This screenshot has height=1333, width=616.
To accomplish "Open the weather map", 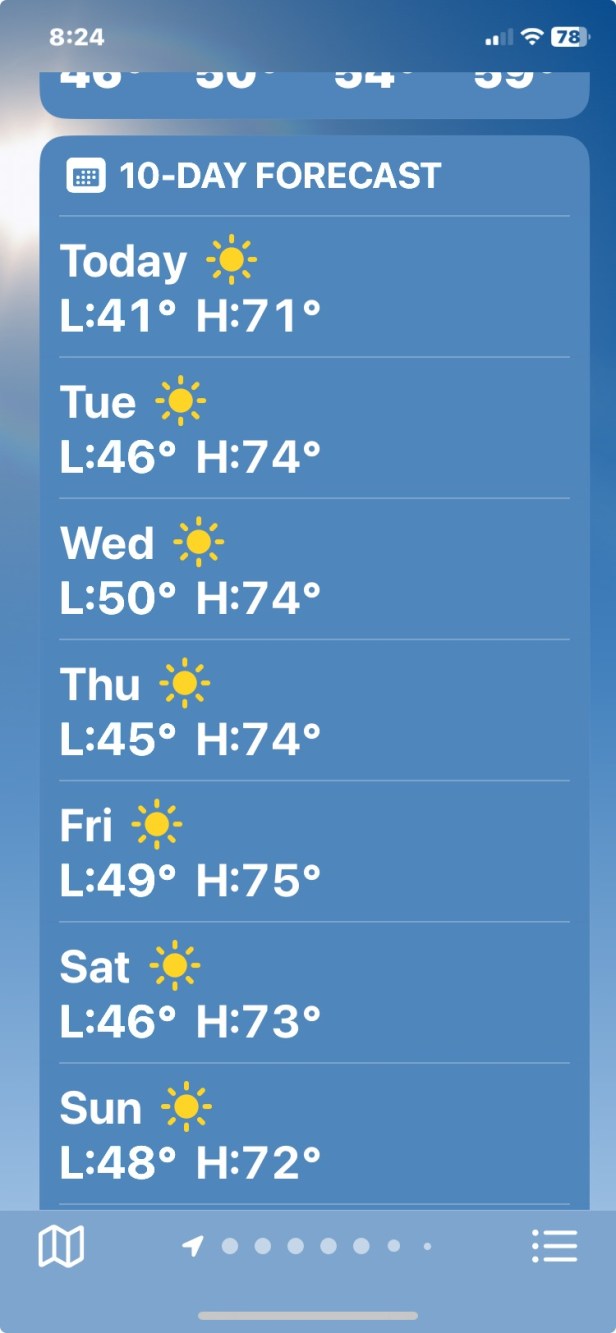I will coord(61,1246).
